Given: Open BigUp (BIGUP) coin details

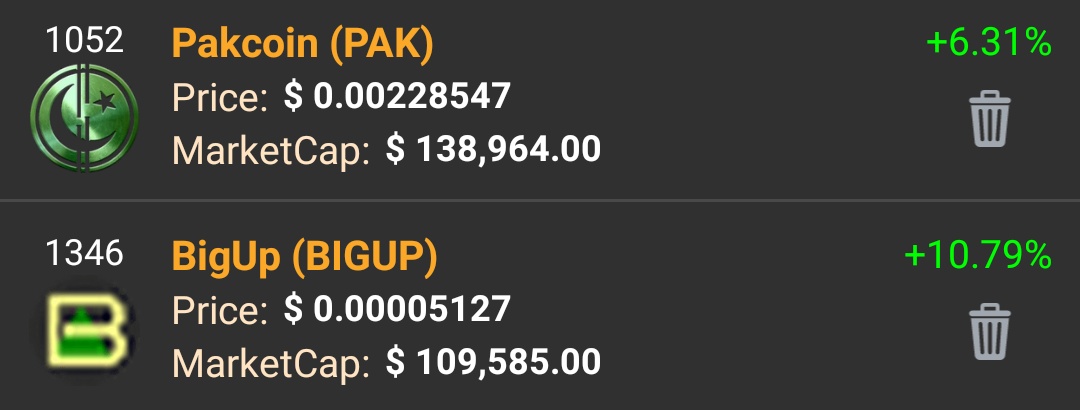Looking at the screenshot, I should (305, 257).
